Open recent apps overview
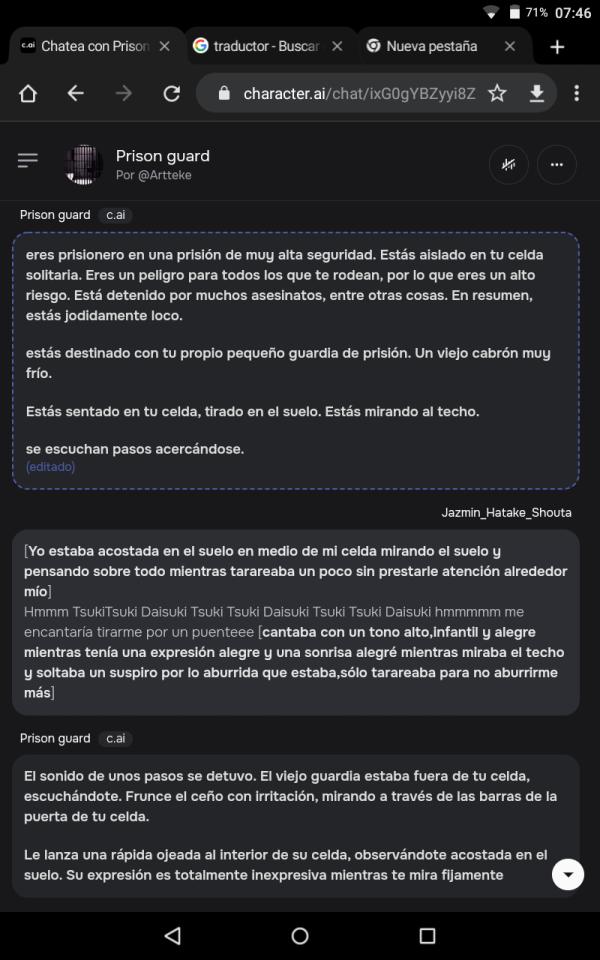This screenshot has width=600, height=960. click(x=427, y=936)
